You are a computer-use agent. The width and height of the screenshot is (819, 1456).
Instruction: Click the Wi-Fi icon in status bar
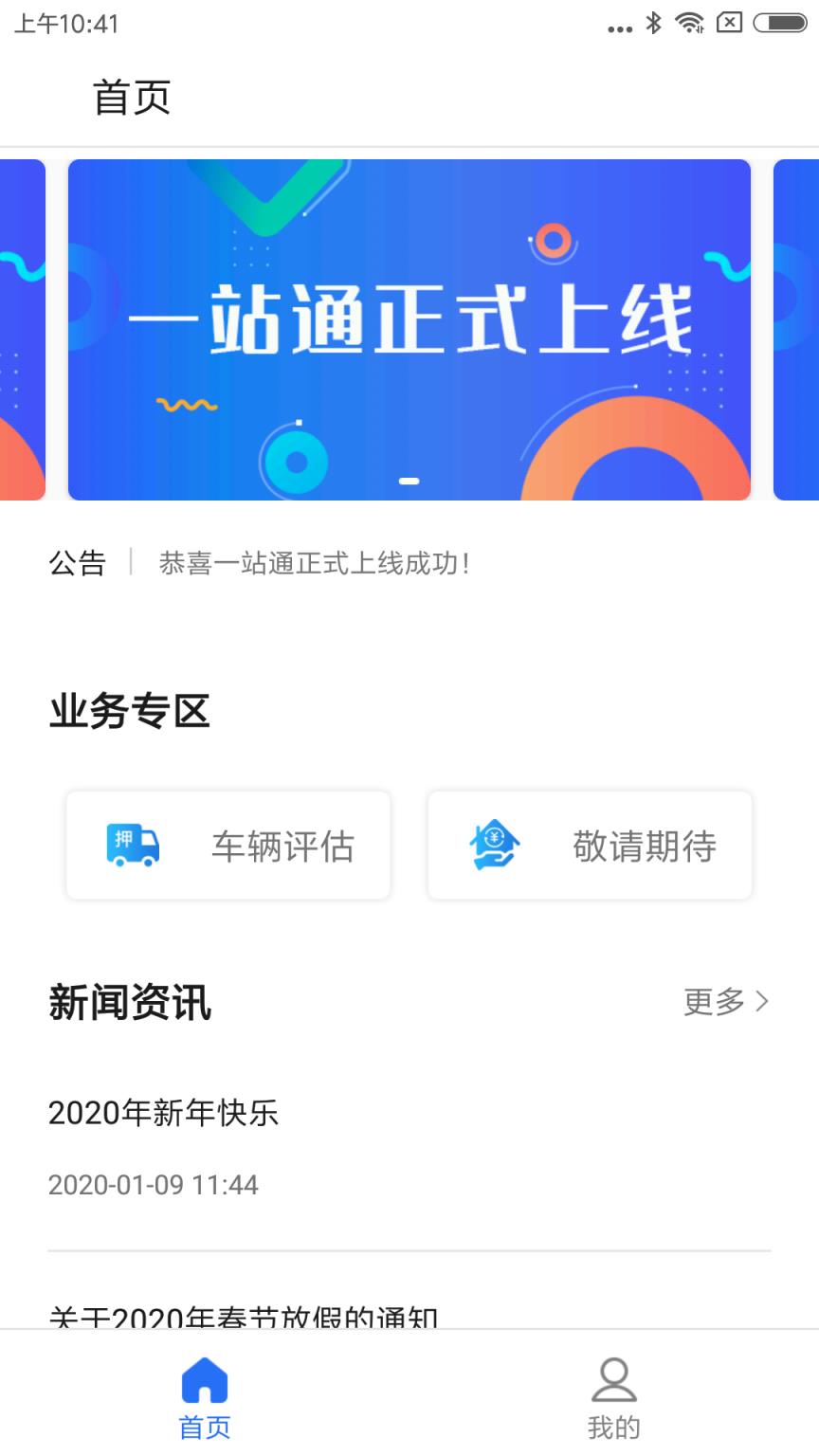(x=689, y=25)
